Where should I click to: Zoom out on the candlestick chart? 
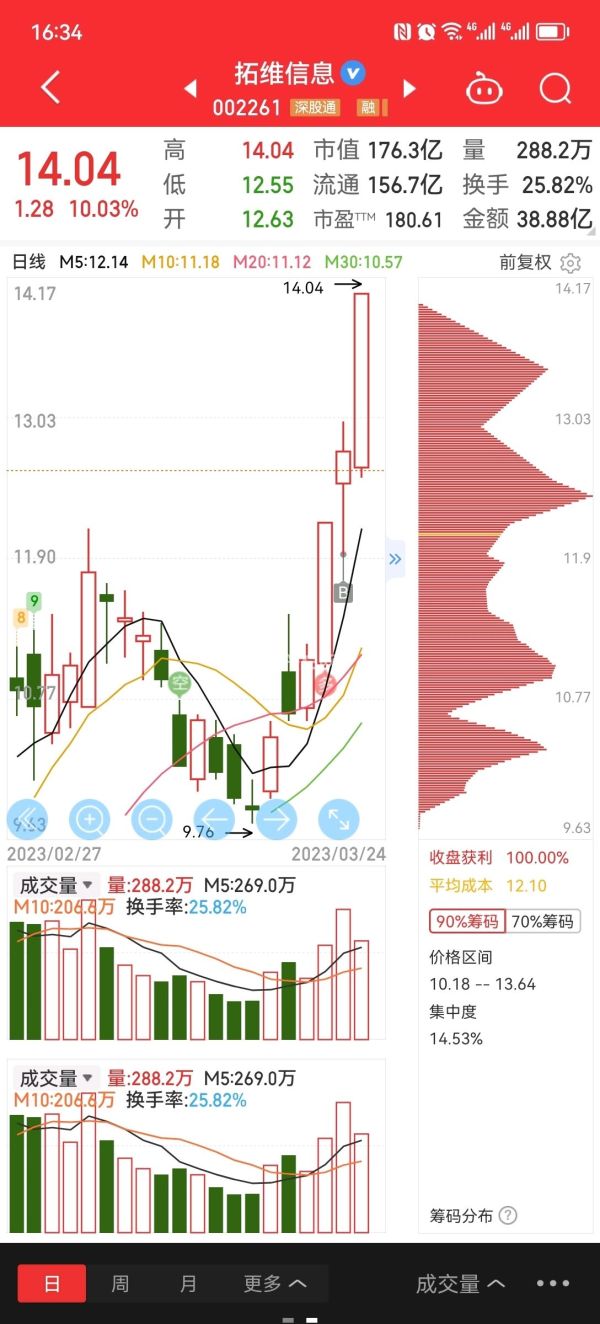pos(152,820)
